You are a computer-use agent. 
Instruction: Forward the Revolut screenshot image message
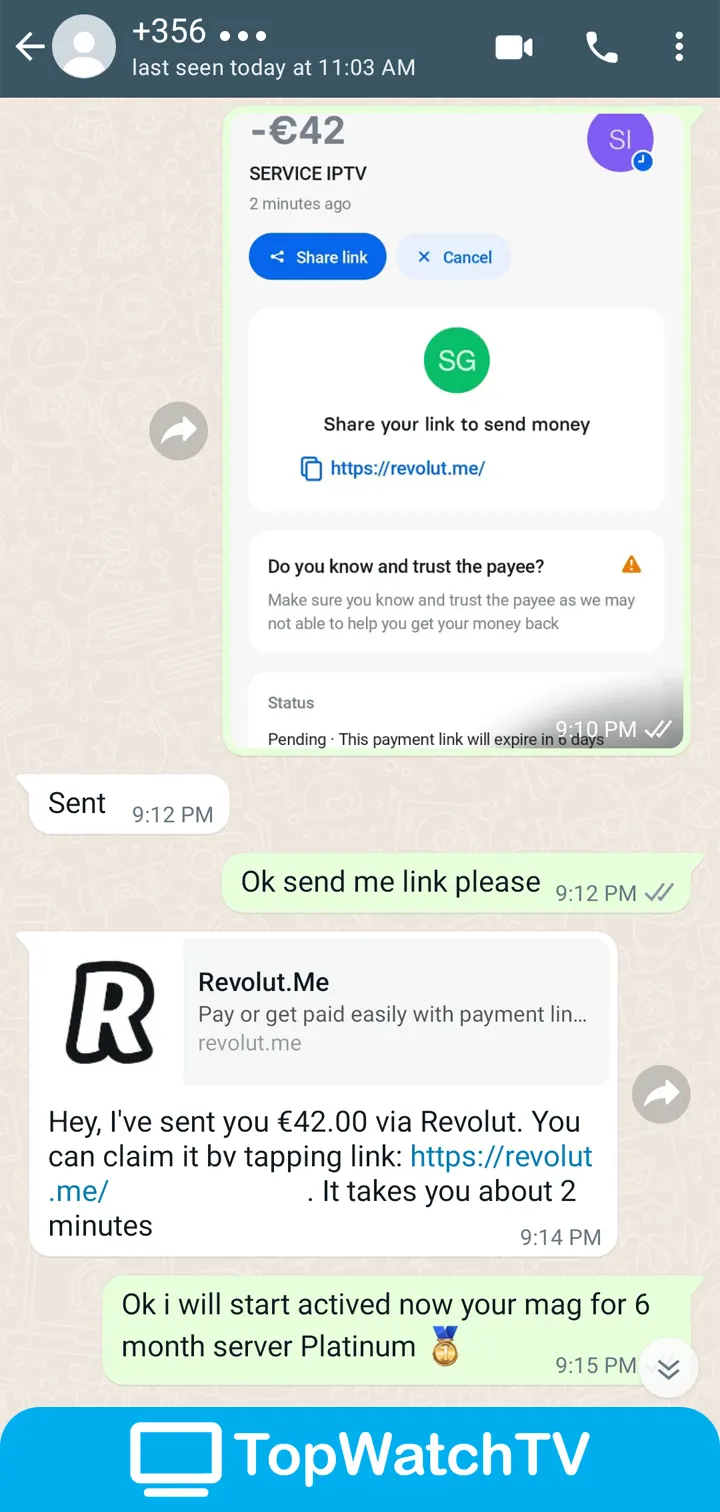178,432
